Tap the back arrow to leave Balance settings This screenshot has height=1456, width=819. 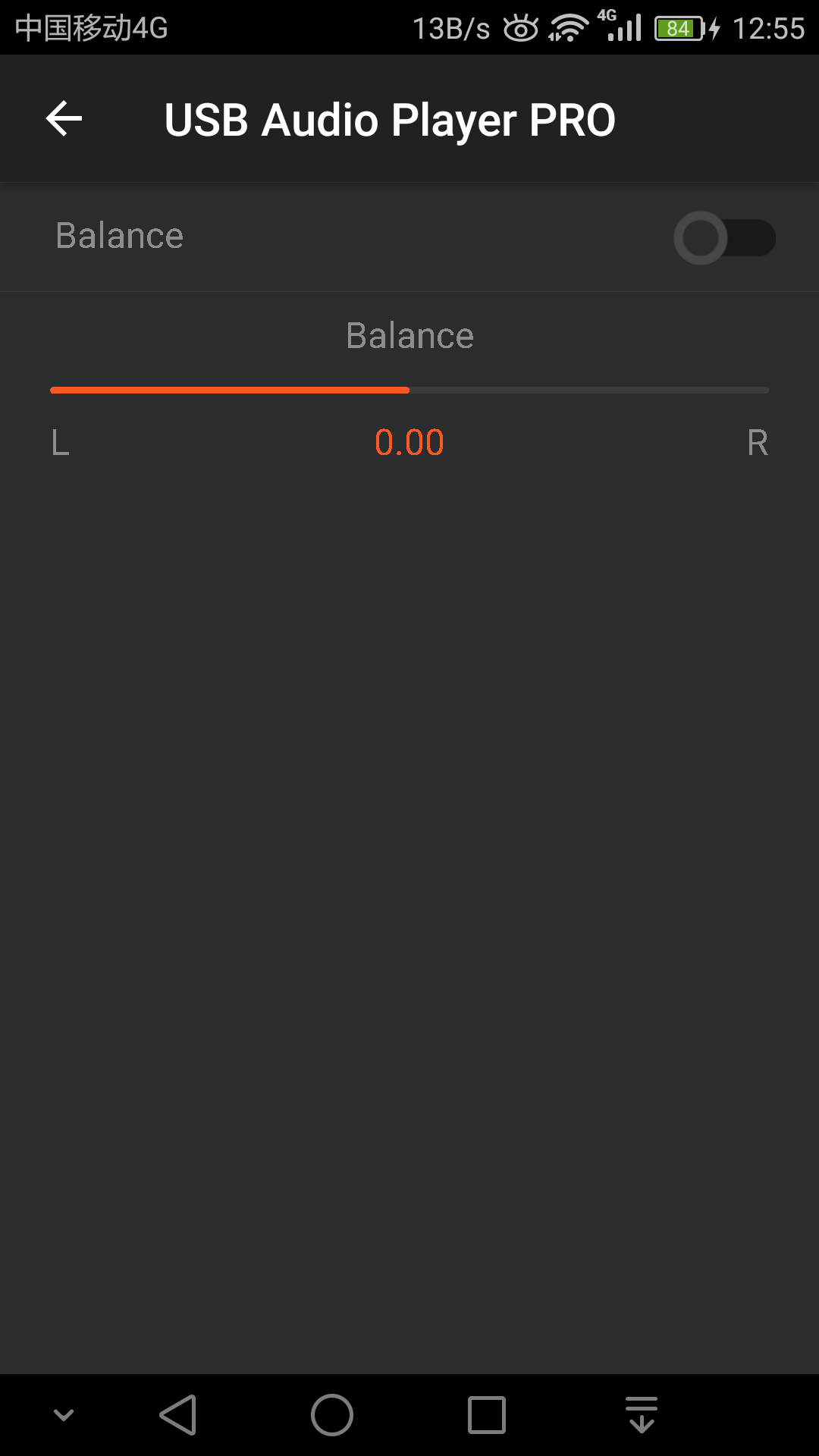(63, 118)
